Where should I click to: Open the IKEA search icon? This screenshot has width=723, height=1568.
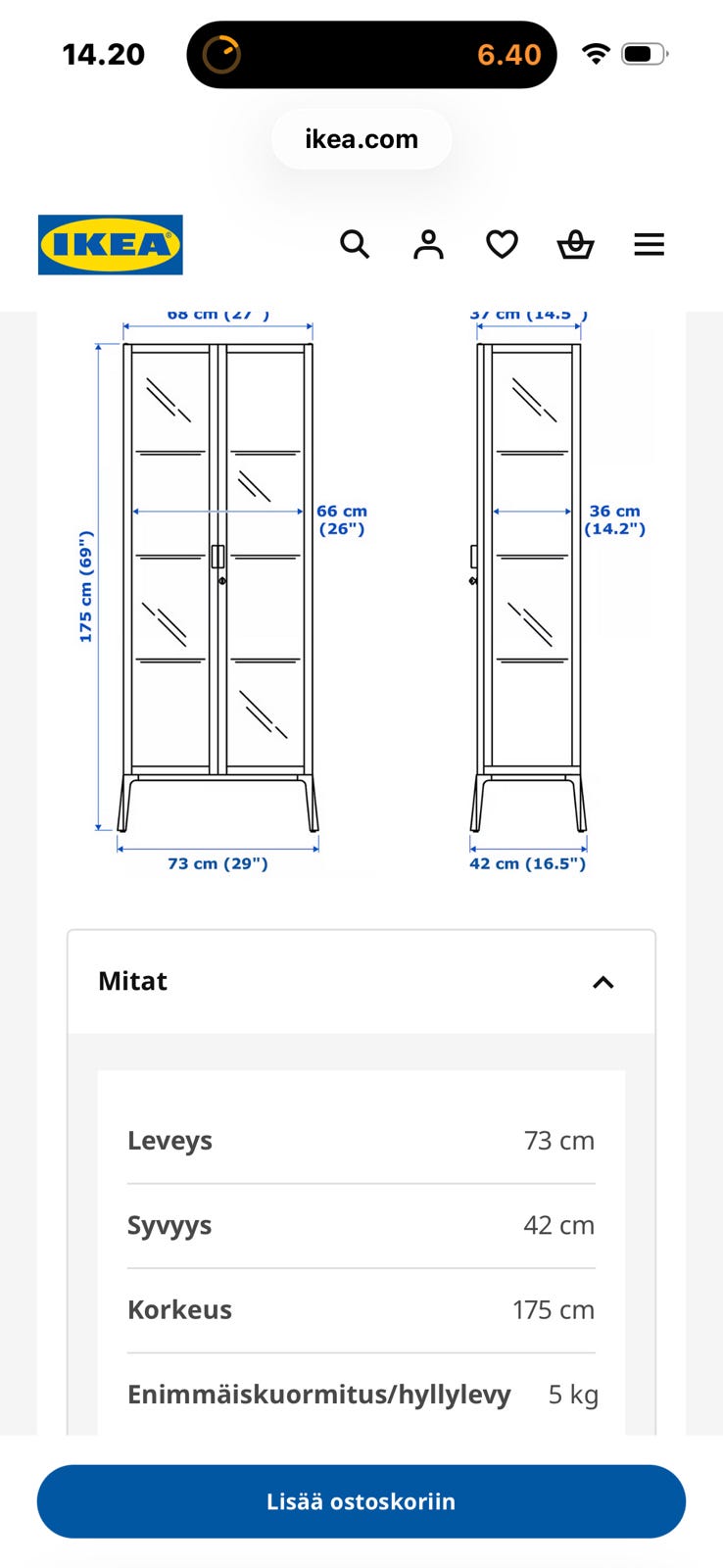(x=355, y=244)
